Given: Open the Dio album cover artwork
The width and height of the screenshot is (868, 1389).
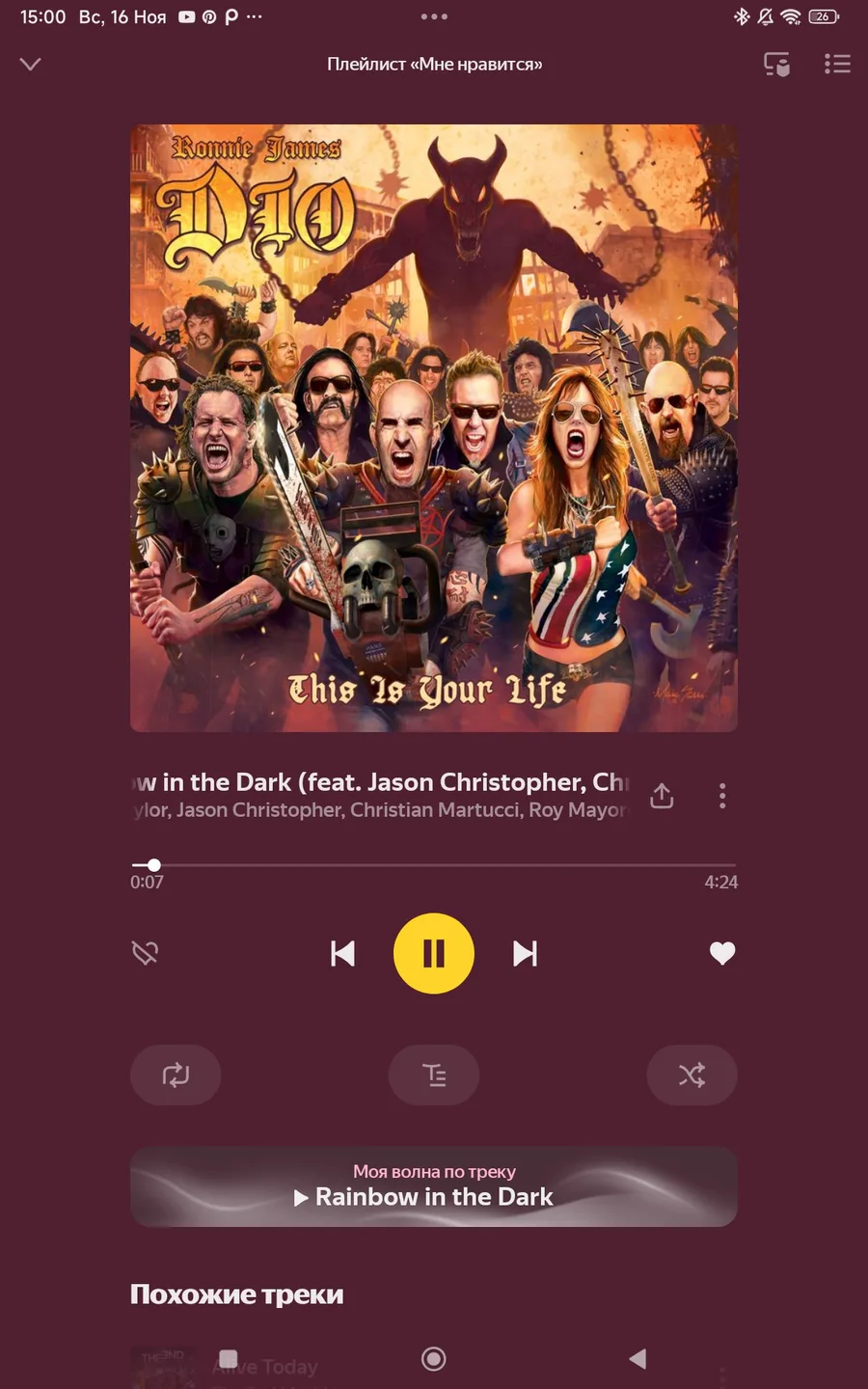Looking at the screenshot, I should tap(434, 427).
